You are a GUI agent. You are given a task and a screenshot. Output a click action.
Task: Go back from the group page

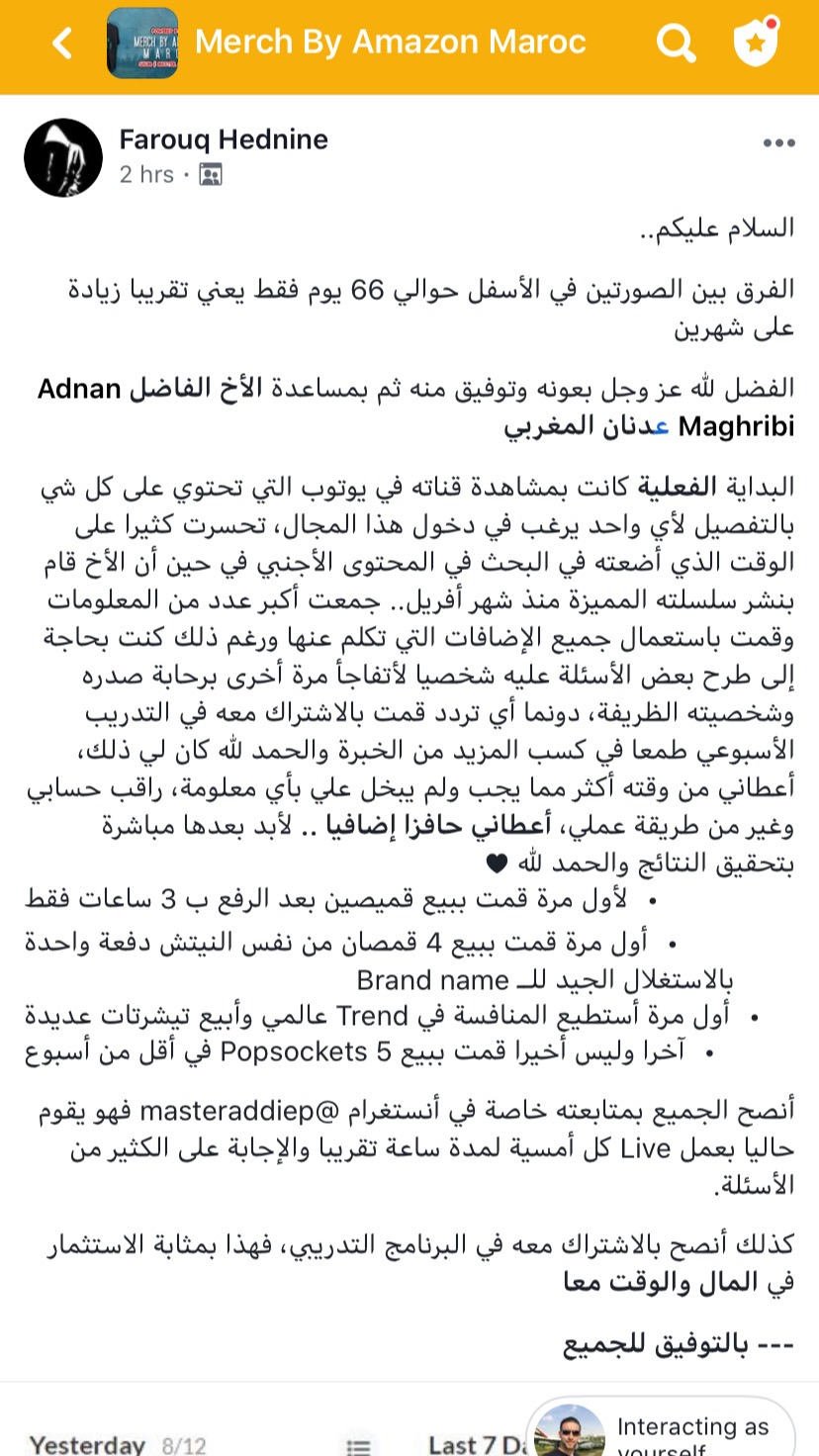[x=62, y=43]
